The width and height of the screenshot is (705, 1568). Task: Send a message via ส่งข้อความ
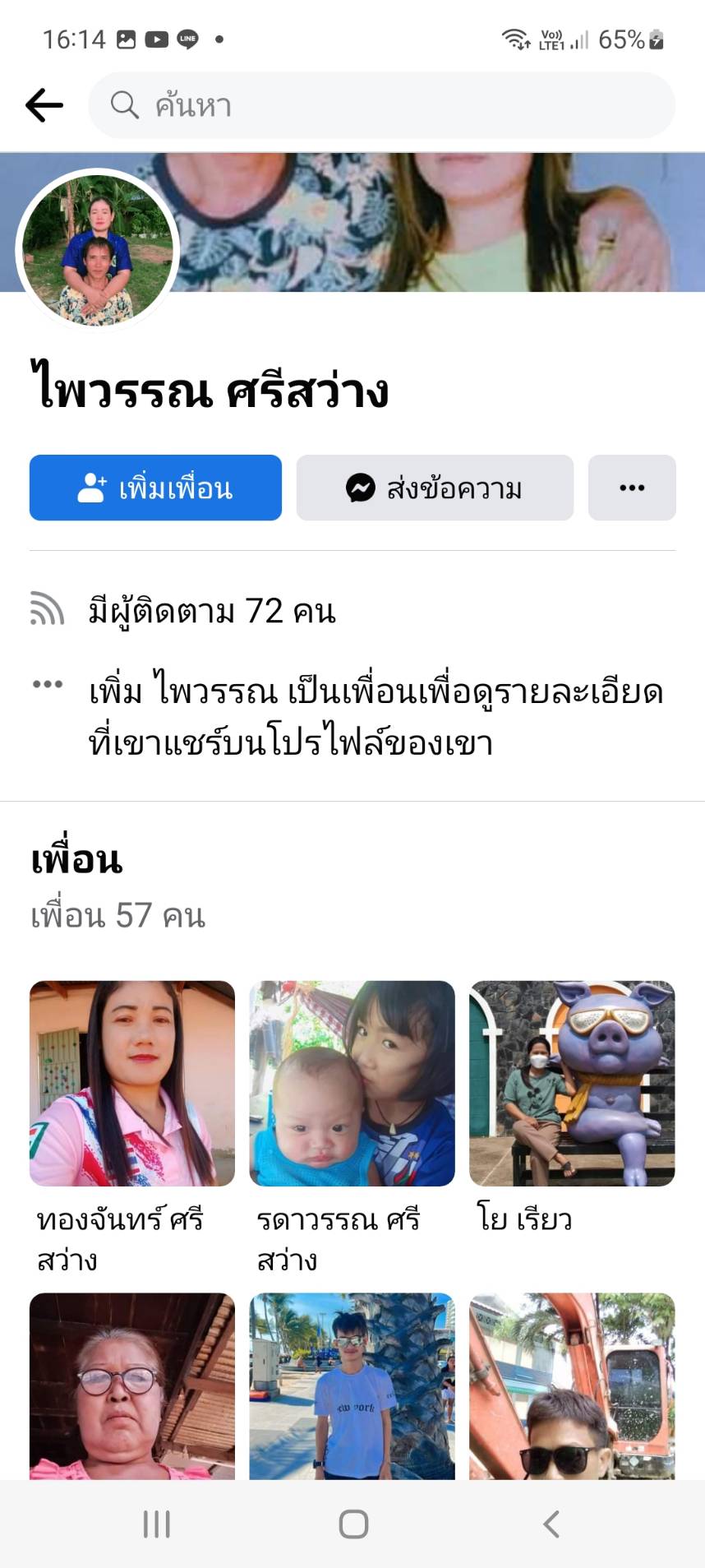click(435, 488)
